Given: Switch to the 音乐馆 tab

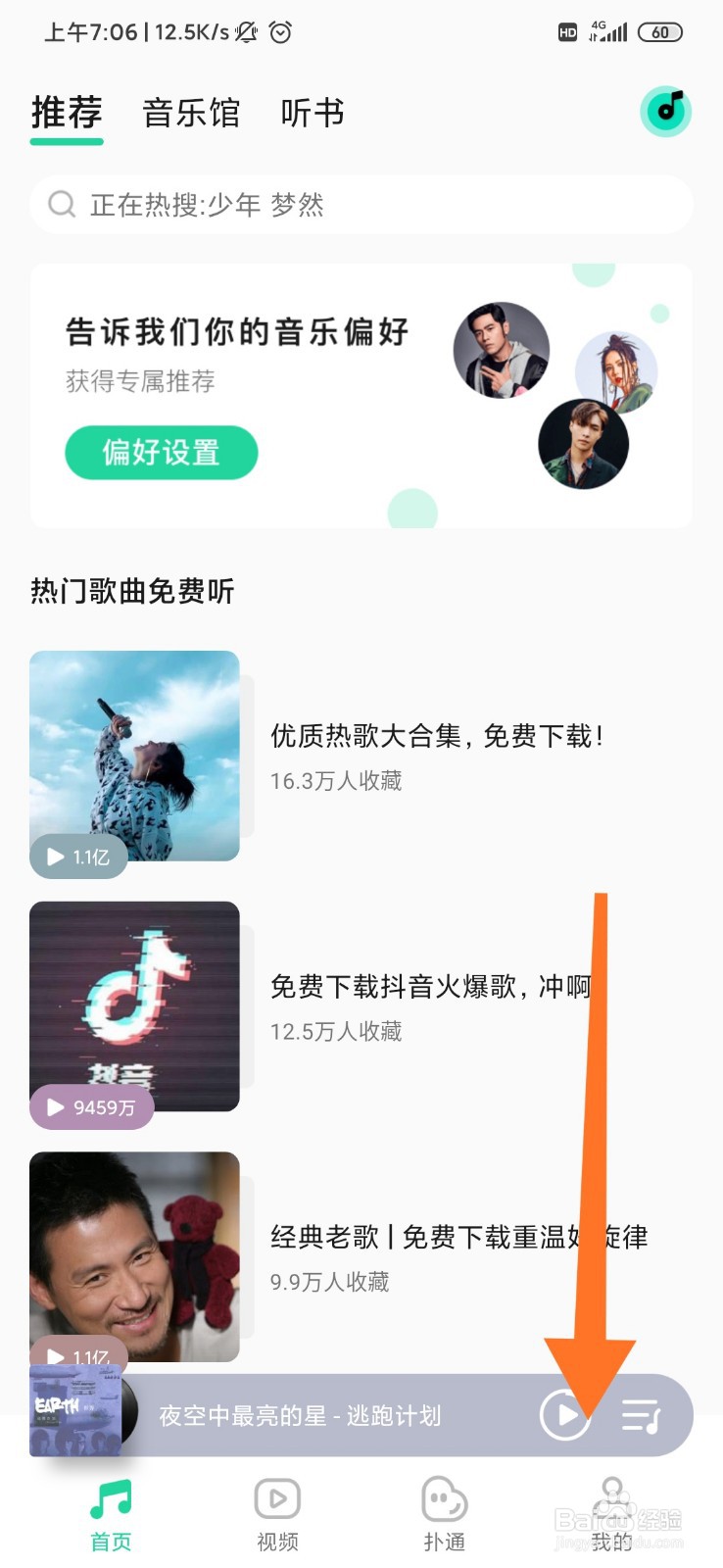Looking at the screenshot, I should click(x=192, y=112).
